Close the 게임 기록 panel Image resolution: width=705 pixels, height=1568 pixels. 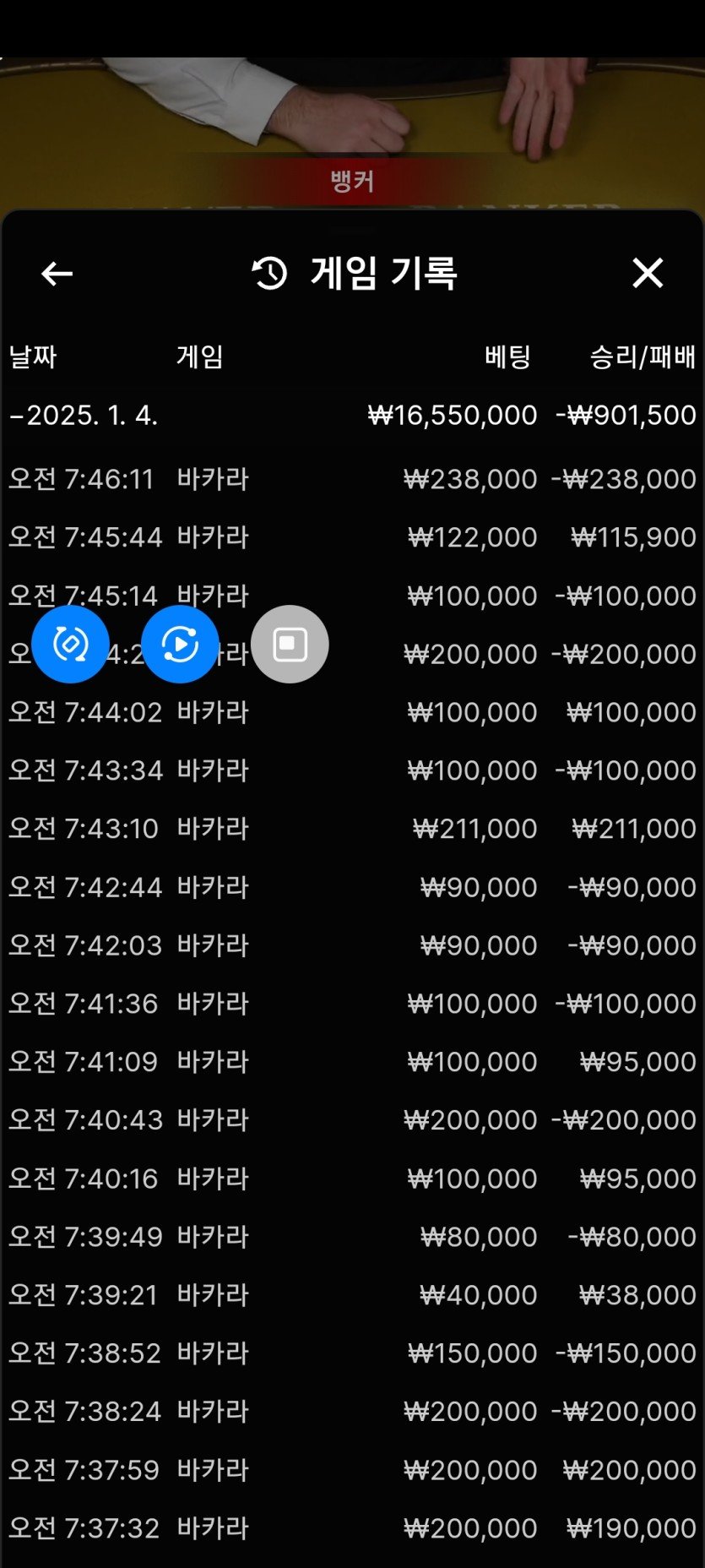648,273
